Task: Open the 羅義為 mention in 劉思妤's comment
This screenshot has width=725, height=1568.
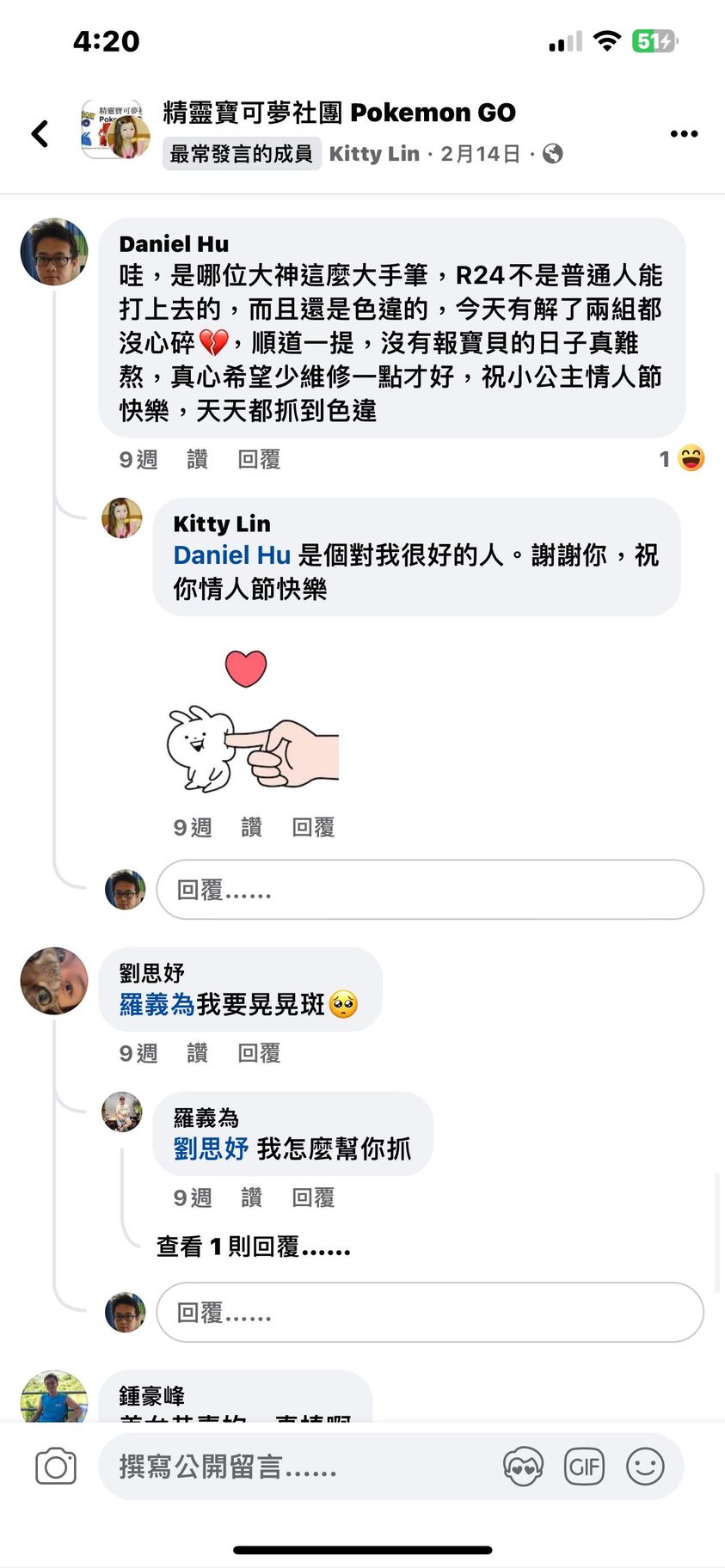Action: click(x=157, y=1004)
